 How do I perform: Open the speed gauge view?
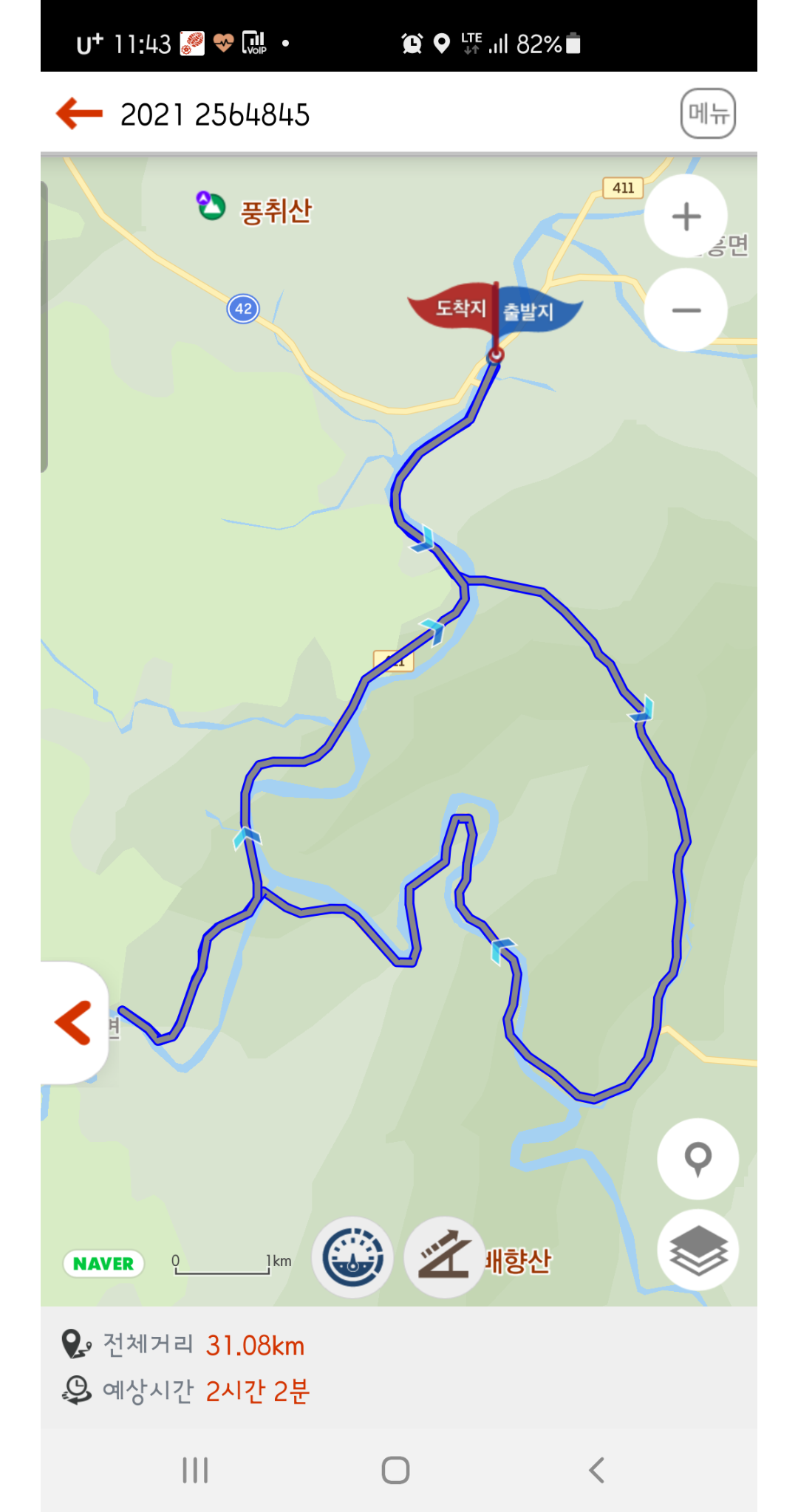pos(353,1257)
